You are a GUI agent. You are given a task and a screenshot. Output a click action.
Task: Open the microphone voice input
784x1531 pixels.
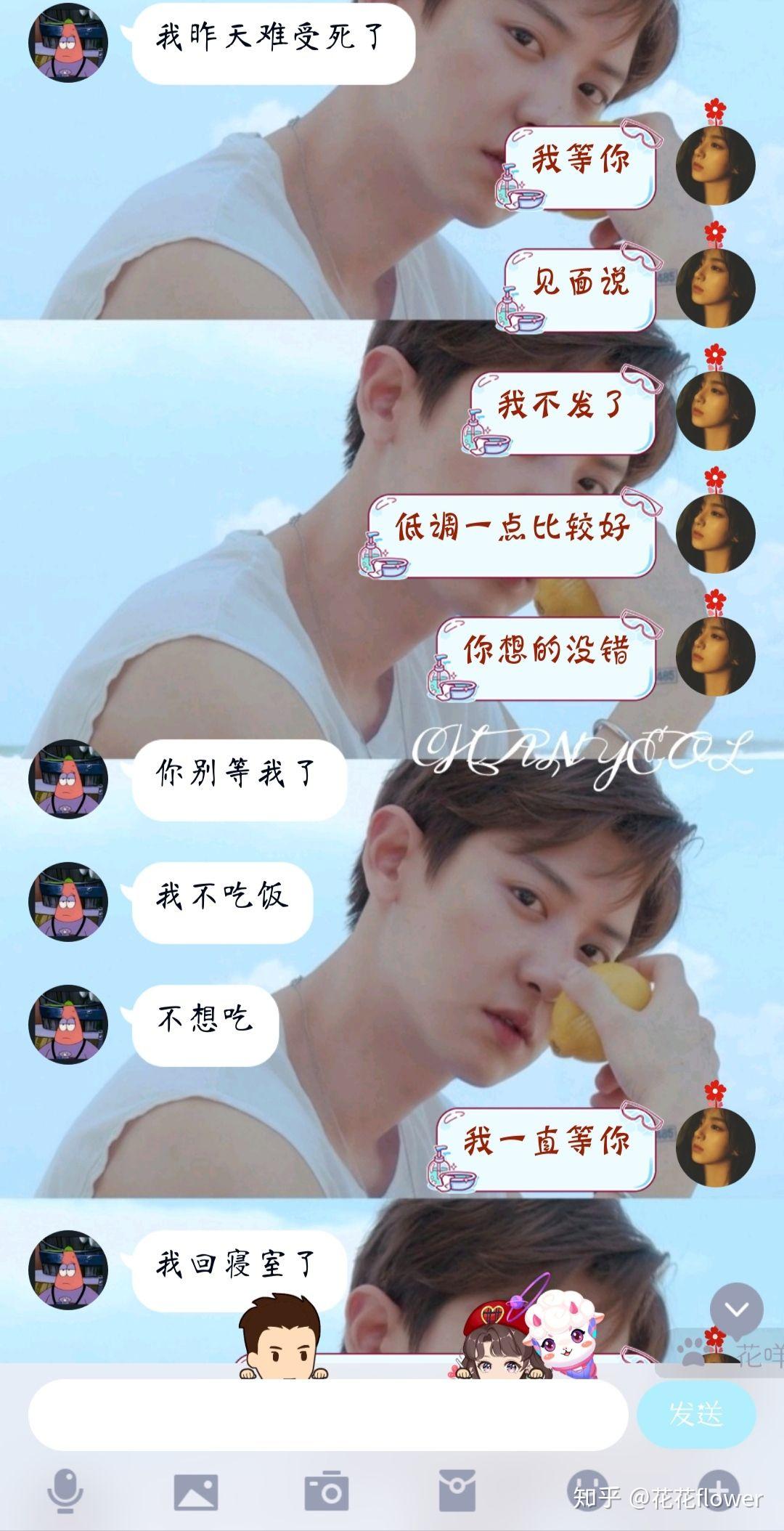click(x=65, y=1491)
